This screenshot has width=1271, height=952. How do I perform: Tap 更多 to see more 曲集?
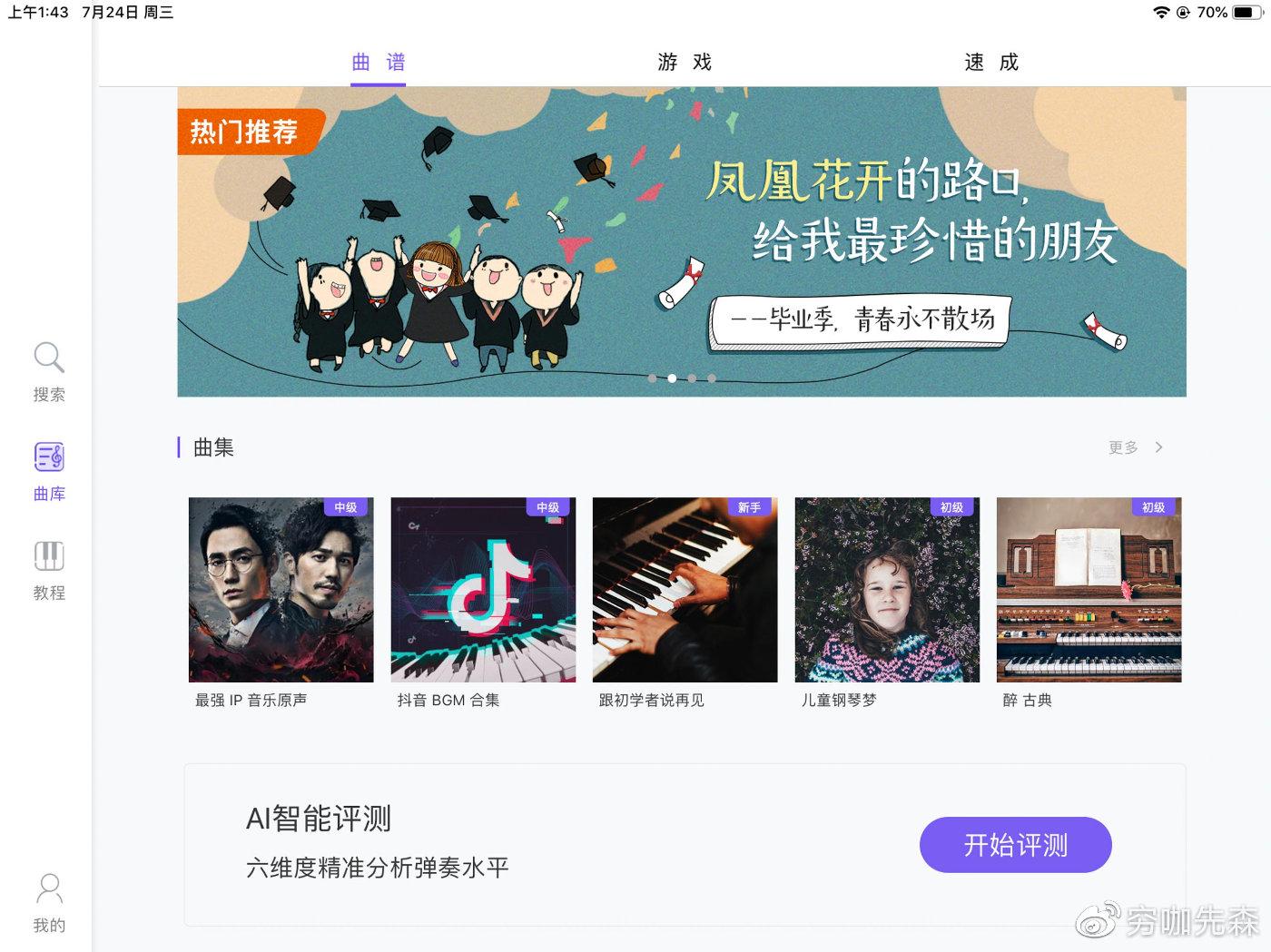[1135, 447]
